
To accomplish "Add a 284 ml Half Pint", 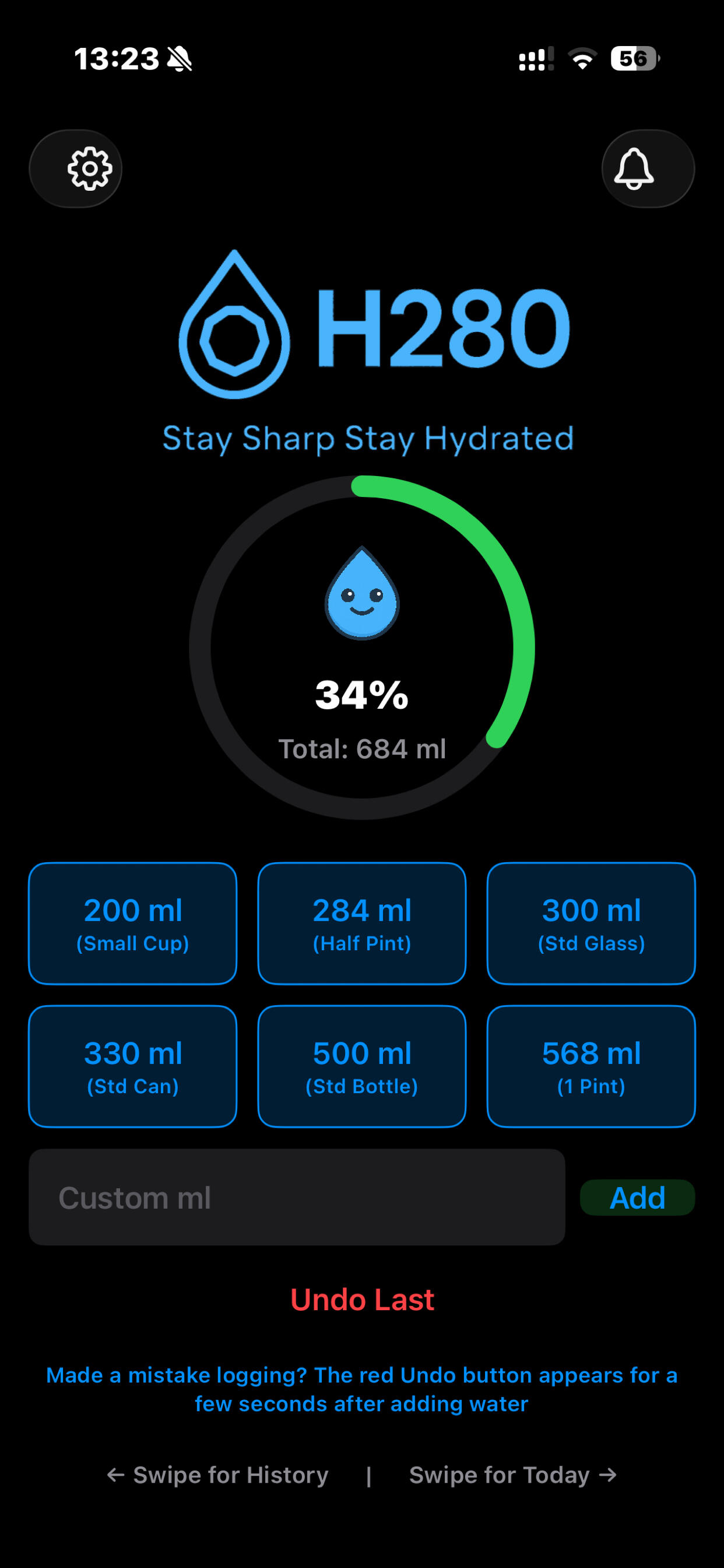I will tap(362, 923).
